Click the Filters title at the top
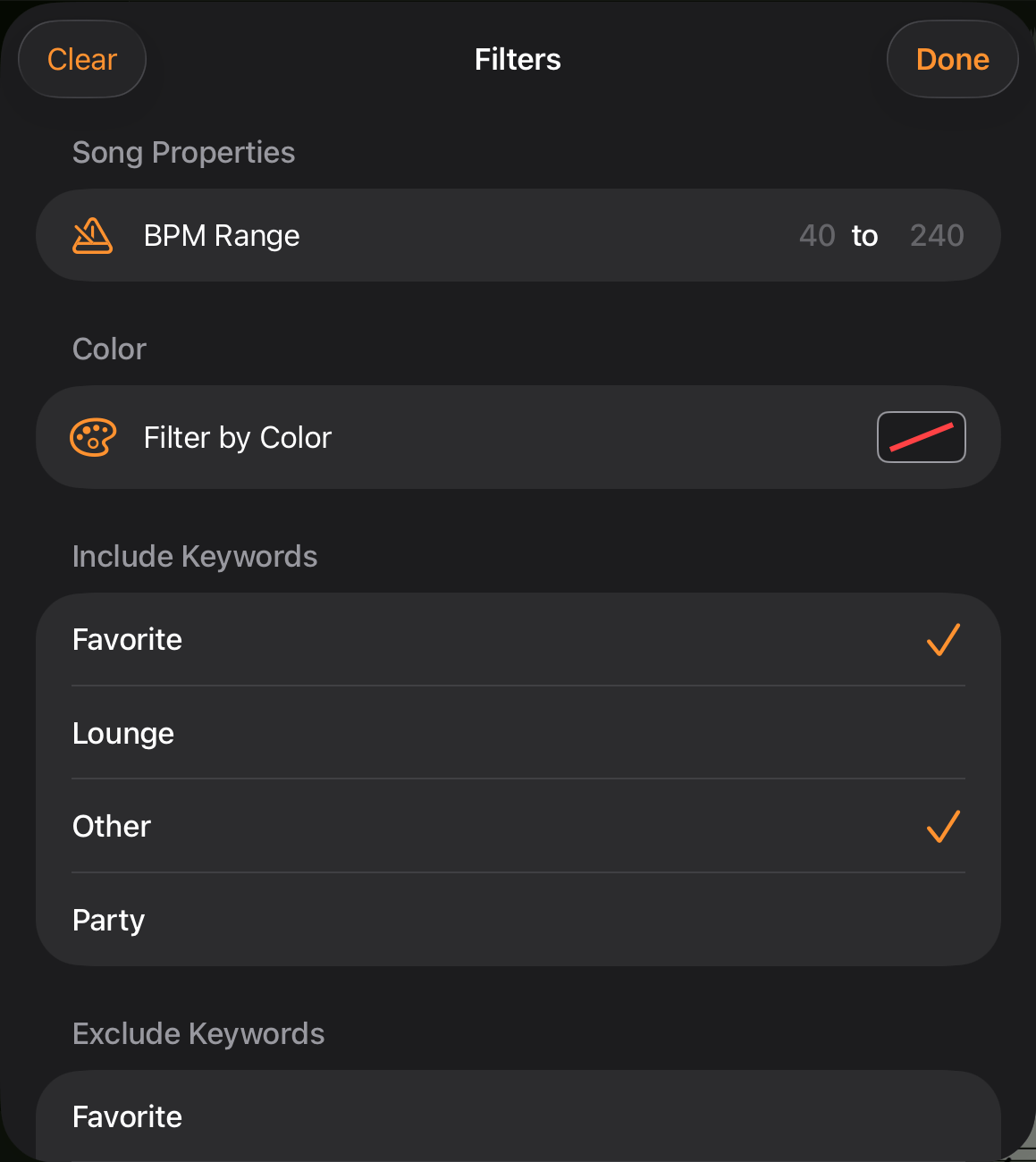 [x=518, y=59]
